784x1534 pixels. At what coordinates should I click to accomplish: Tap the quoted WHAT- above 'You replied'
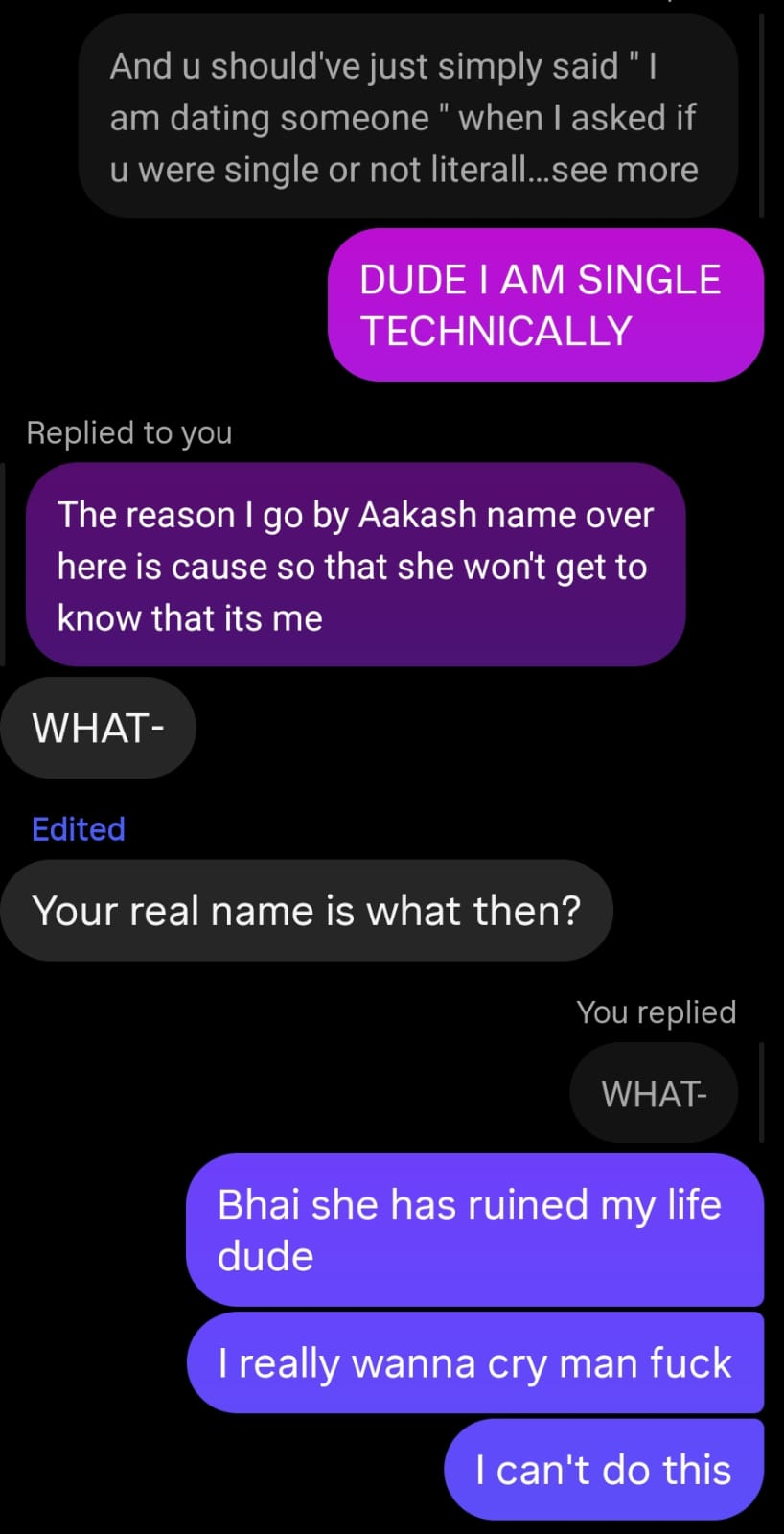click(654, 1092)
